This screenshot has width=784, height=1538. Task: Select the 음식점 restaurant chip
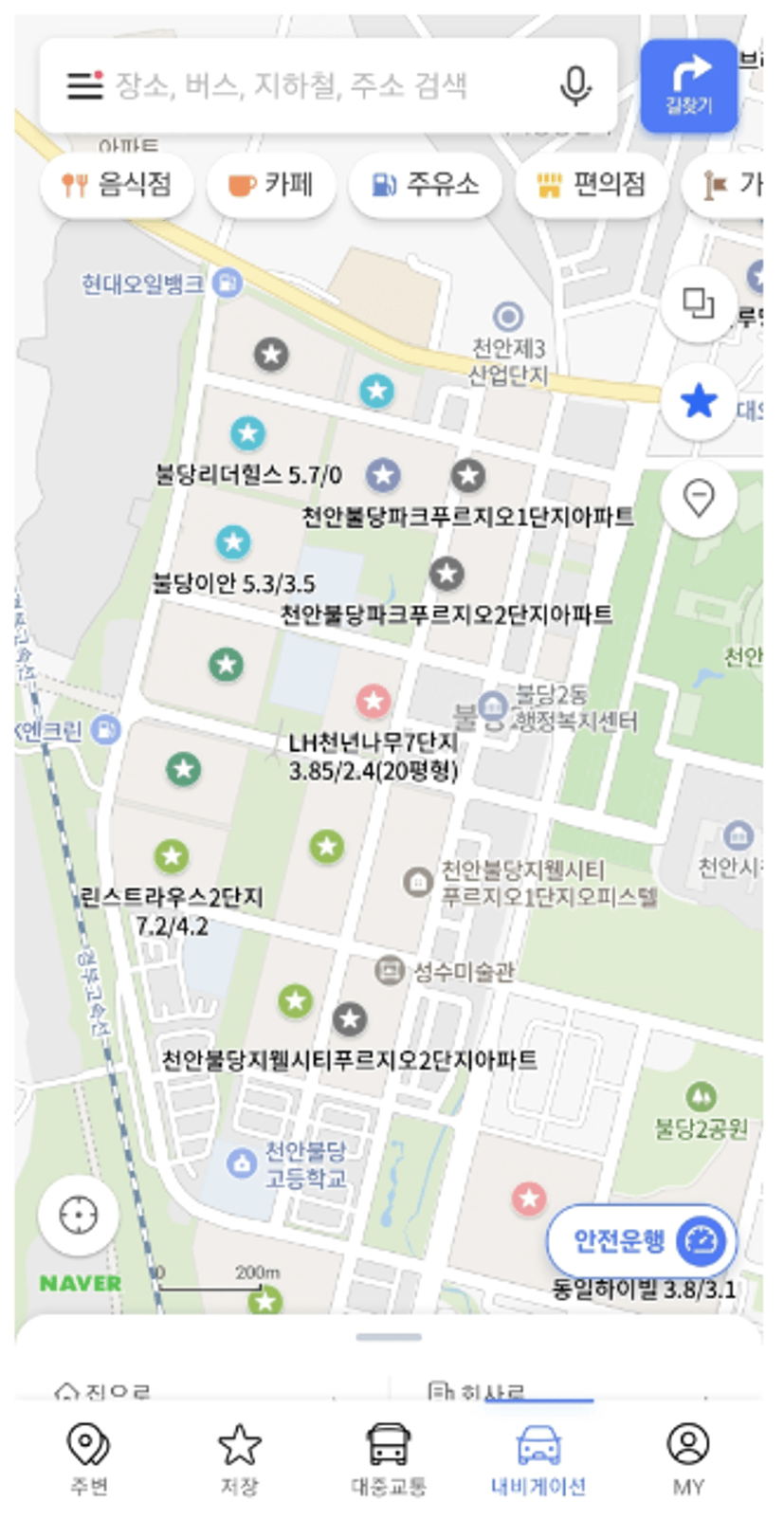pyautogui.click(x=117, y=184)
